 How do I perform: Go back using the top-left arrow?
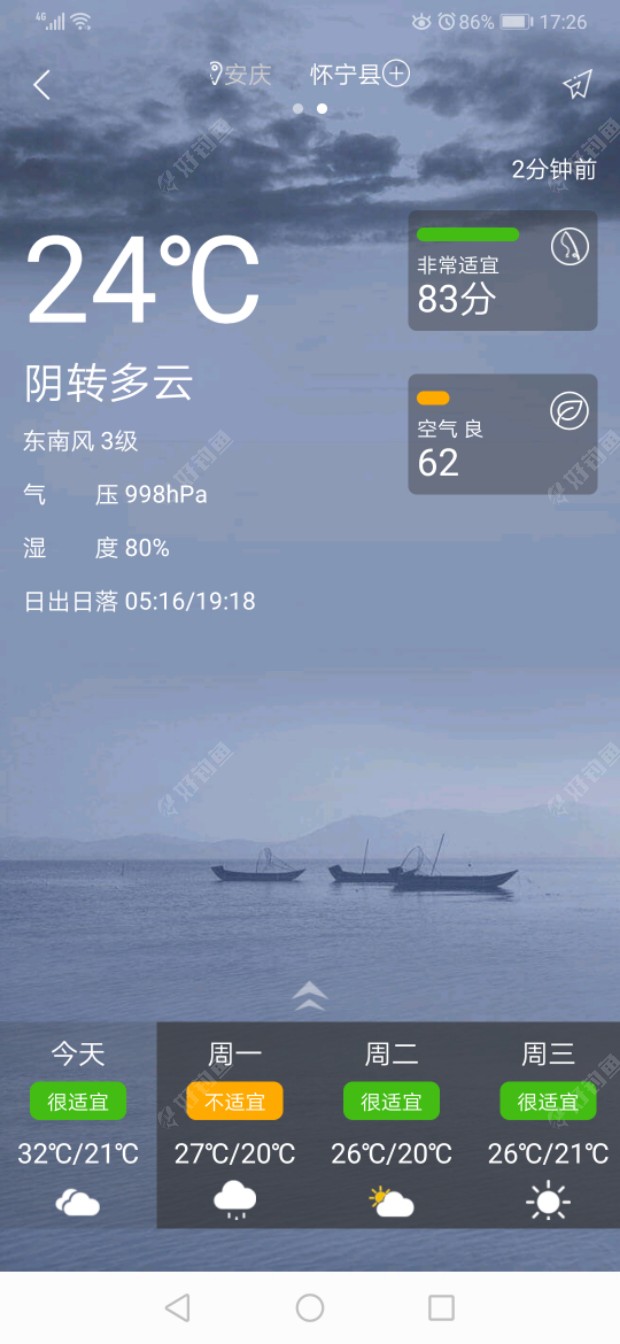(x=41, y=85)
